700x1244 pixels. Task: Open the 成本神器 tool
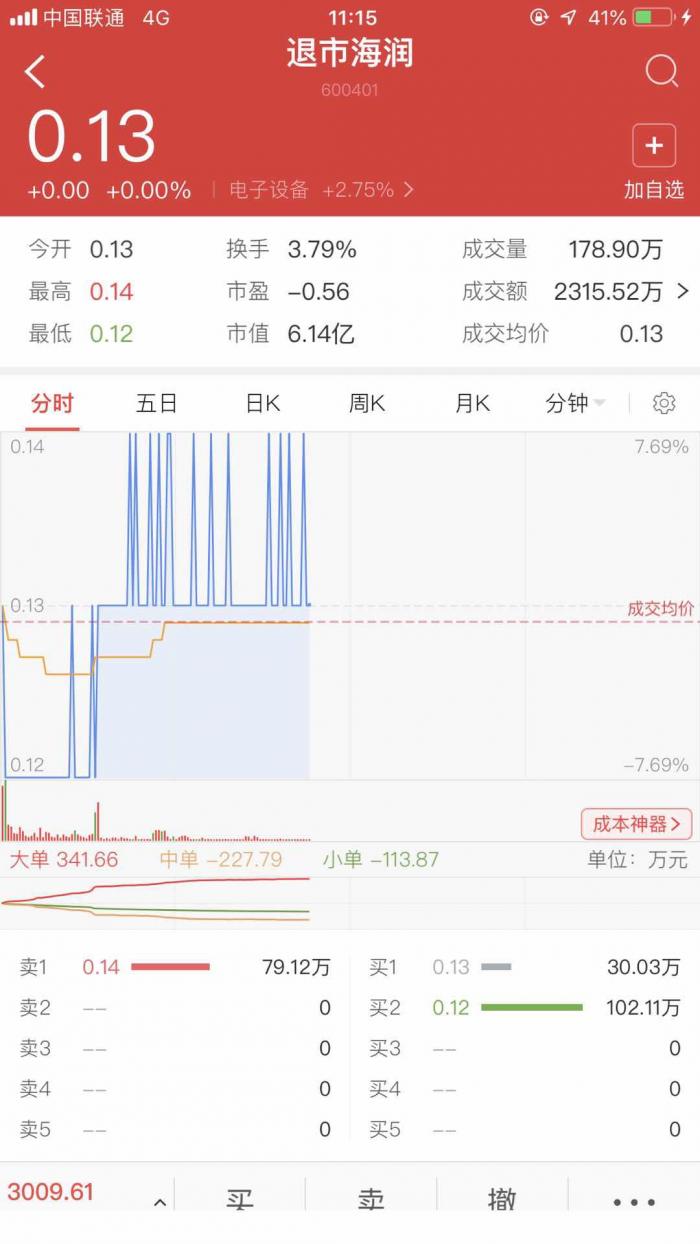pos(636,824)
